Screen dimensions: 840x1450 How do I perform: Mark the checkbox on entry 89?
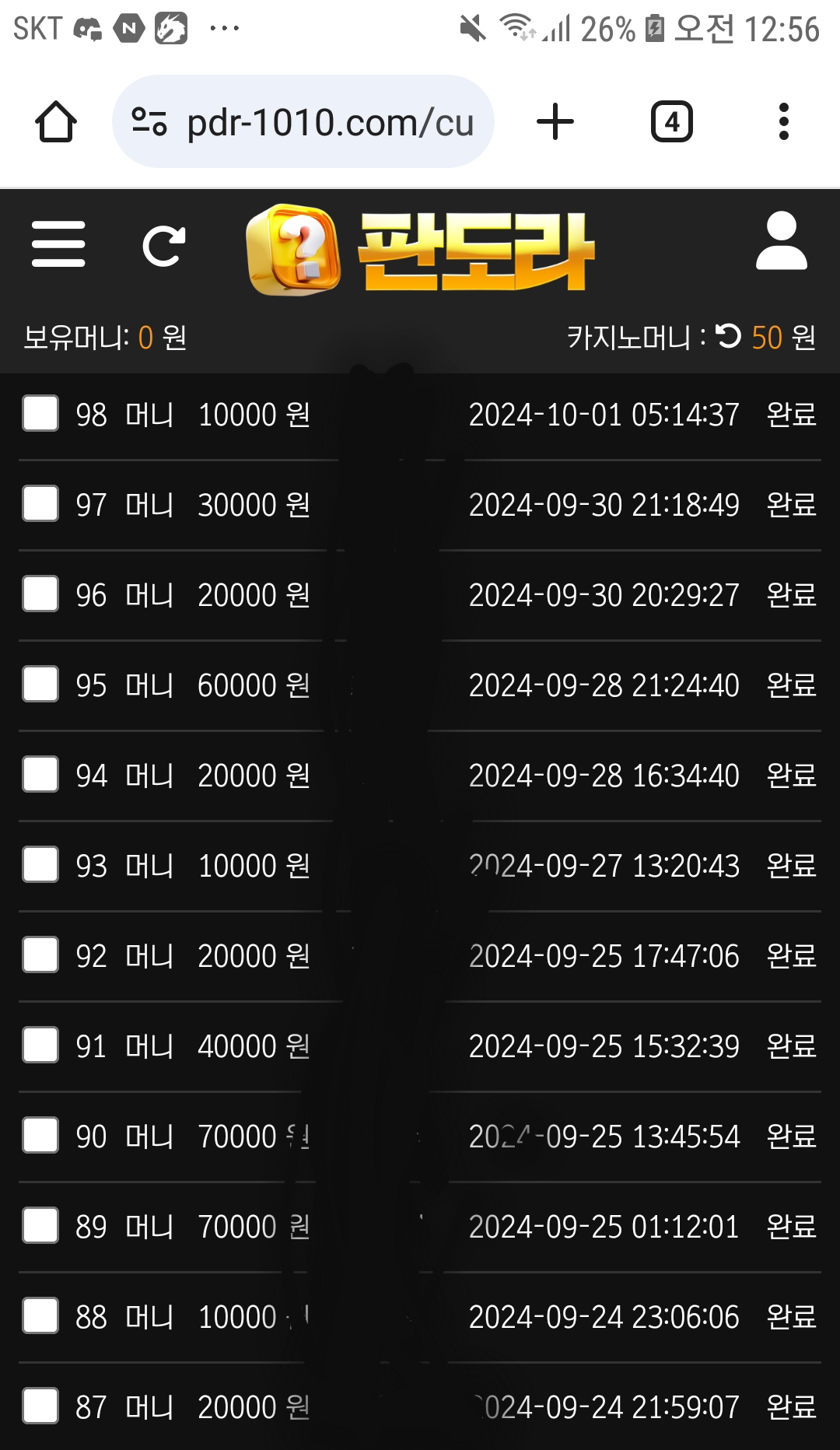(40, 1225)
